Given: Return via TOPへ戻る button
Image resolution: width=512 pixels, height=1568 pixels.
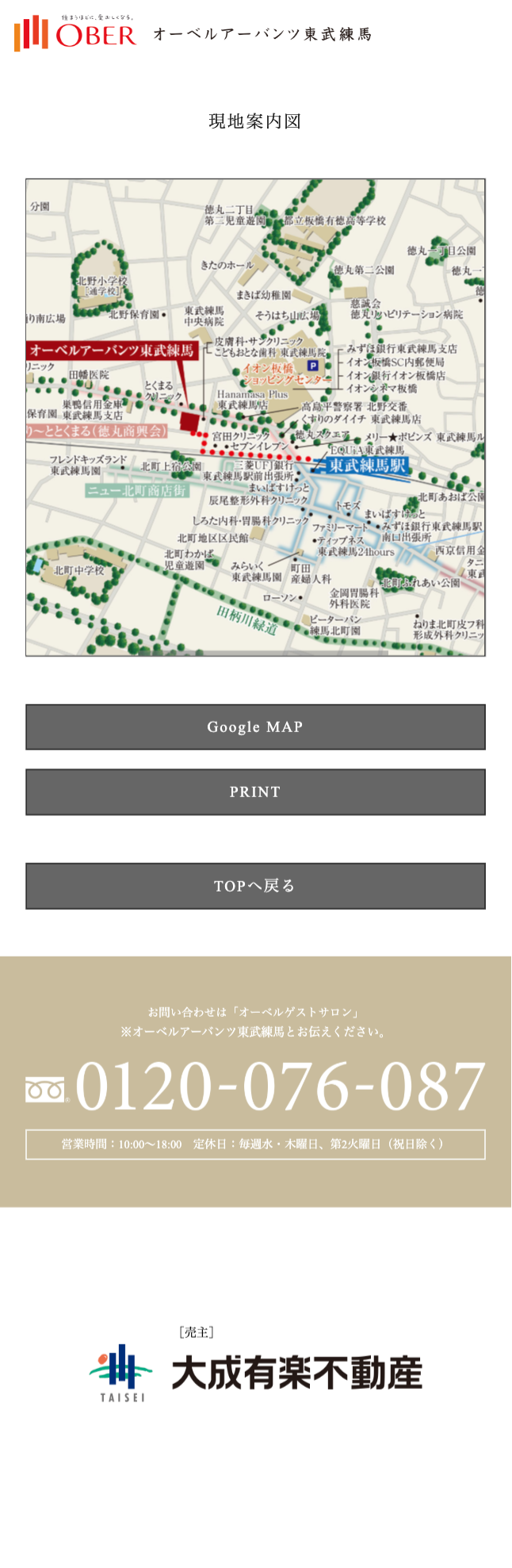Looking at the screenshot, I should pyautogui.click(x=255, y=885).
